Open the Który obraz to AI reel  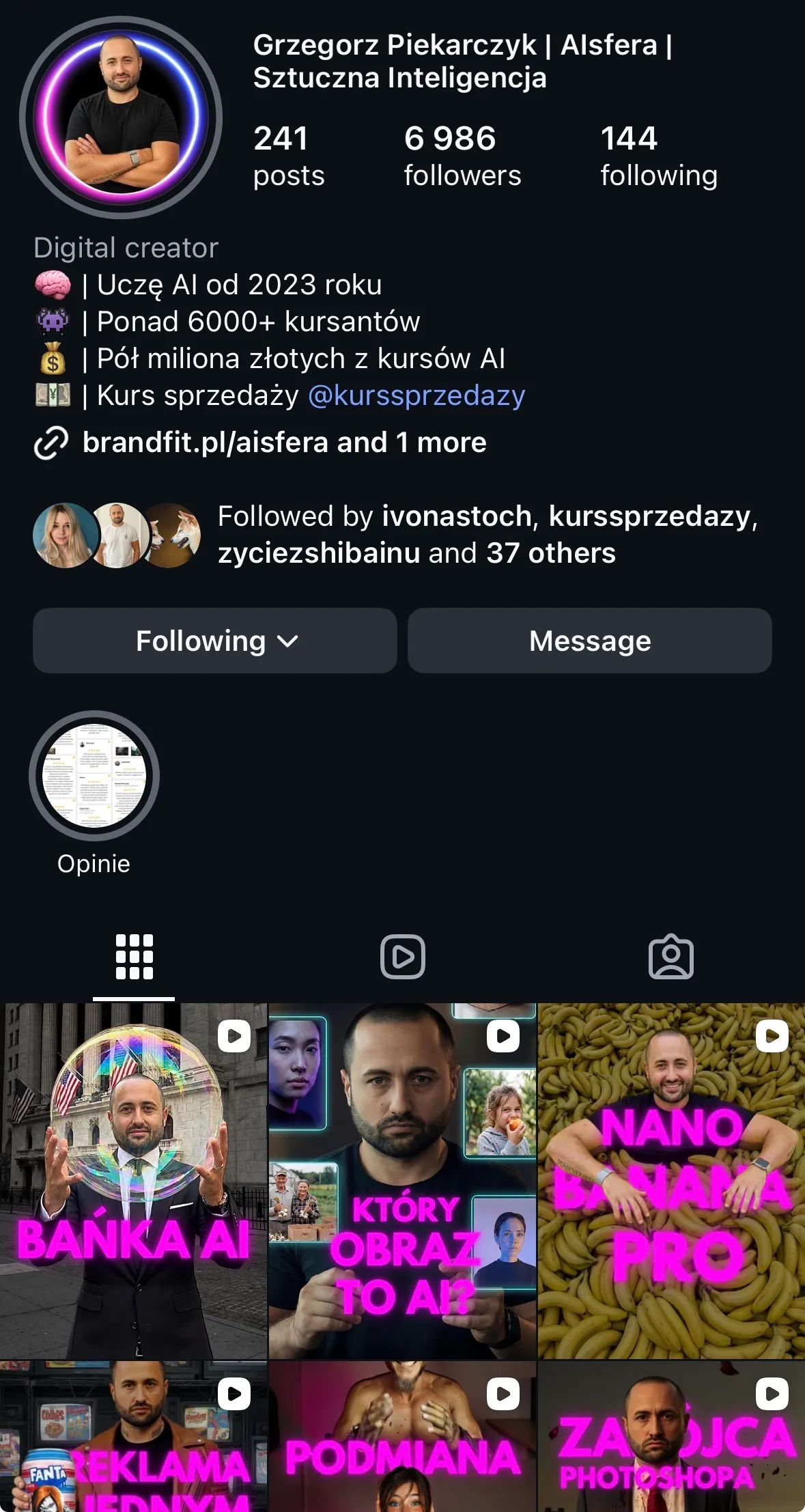402,1180
